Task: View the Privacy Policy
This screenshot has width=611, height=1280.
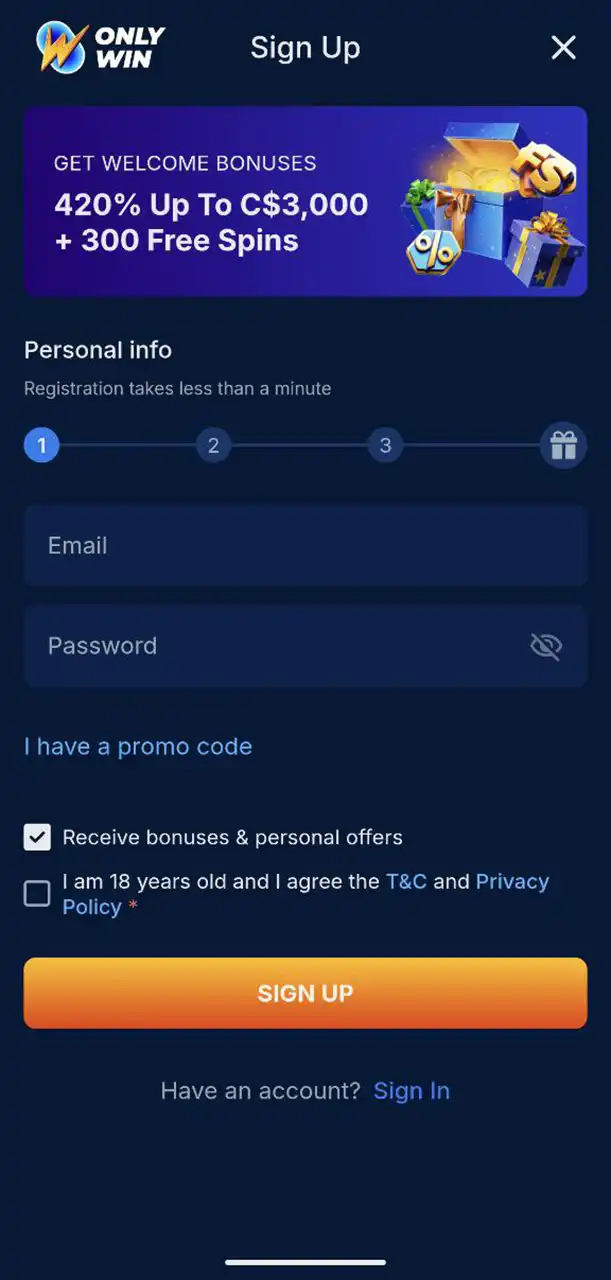Action: [x=511, y=882]
